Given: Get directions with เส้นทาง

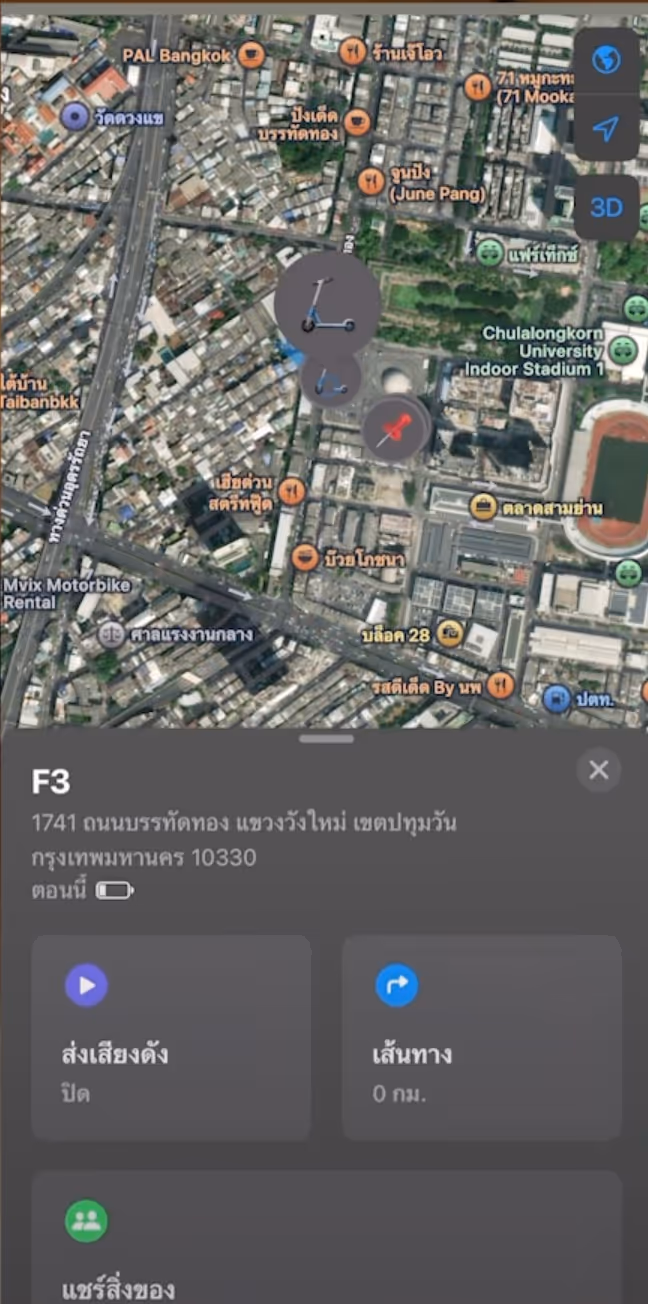Looking at the screenshot, I should 482,1037.
